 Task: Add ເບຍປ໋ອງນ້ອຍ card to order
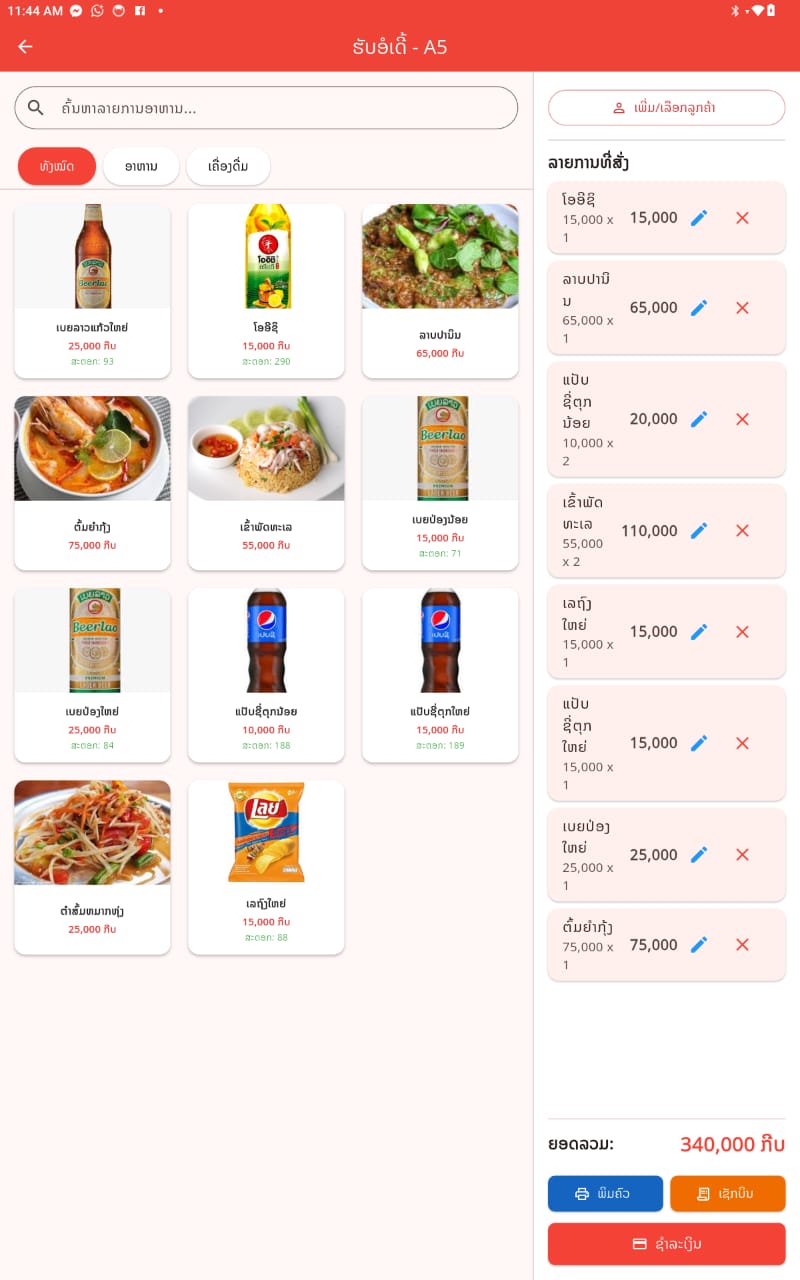click(x=440, y=482)
